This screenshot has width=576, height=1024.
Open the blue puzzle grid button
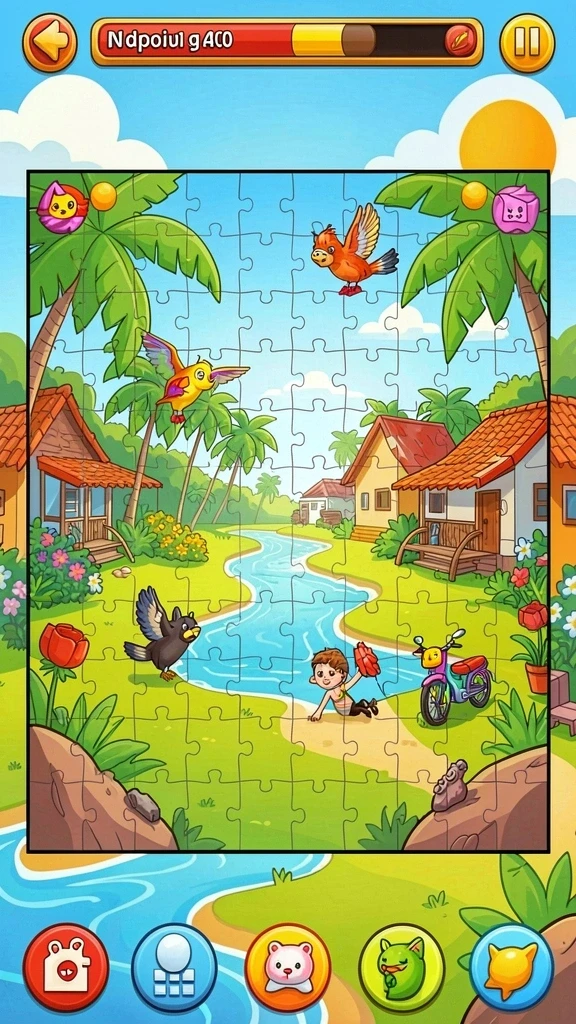point(174,967)
